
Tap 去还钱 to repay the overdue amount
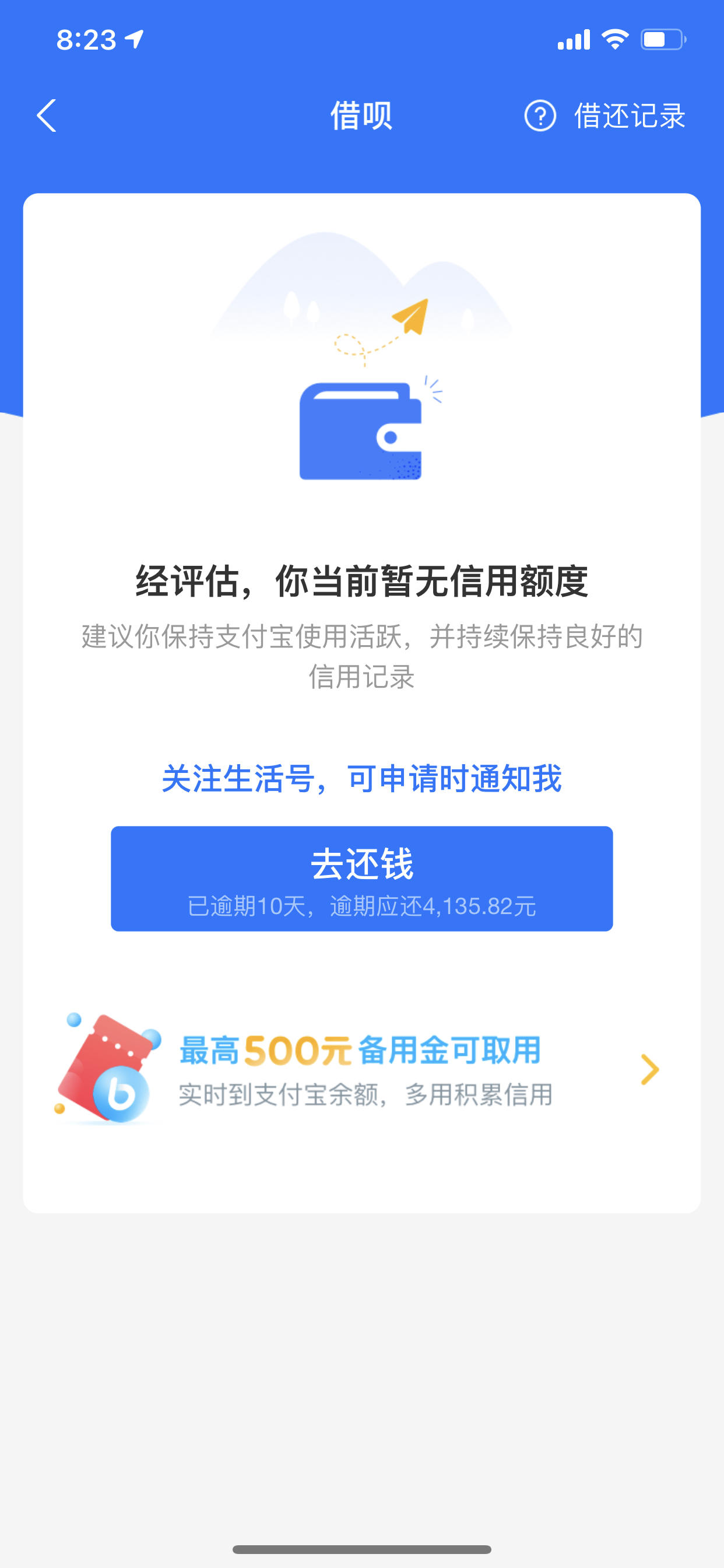click(361, 878)
